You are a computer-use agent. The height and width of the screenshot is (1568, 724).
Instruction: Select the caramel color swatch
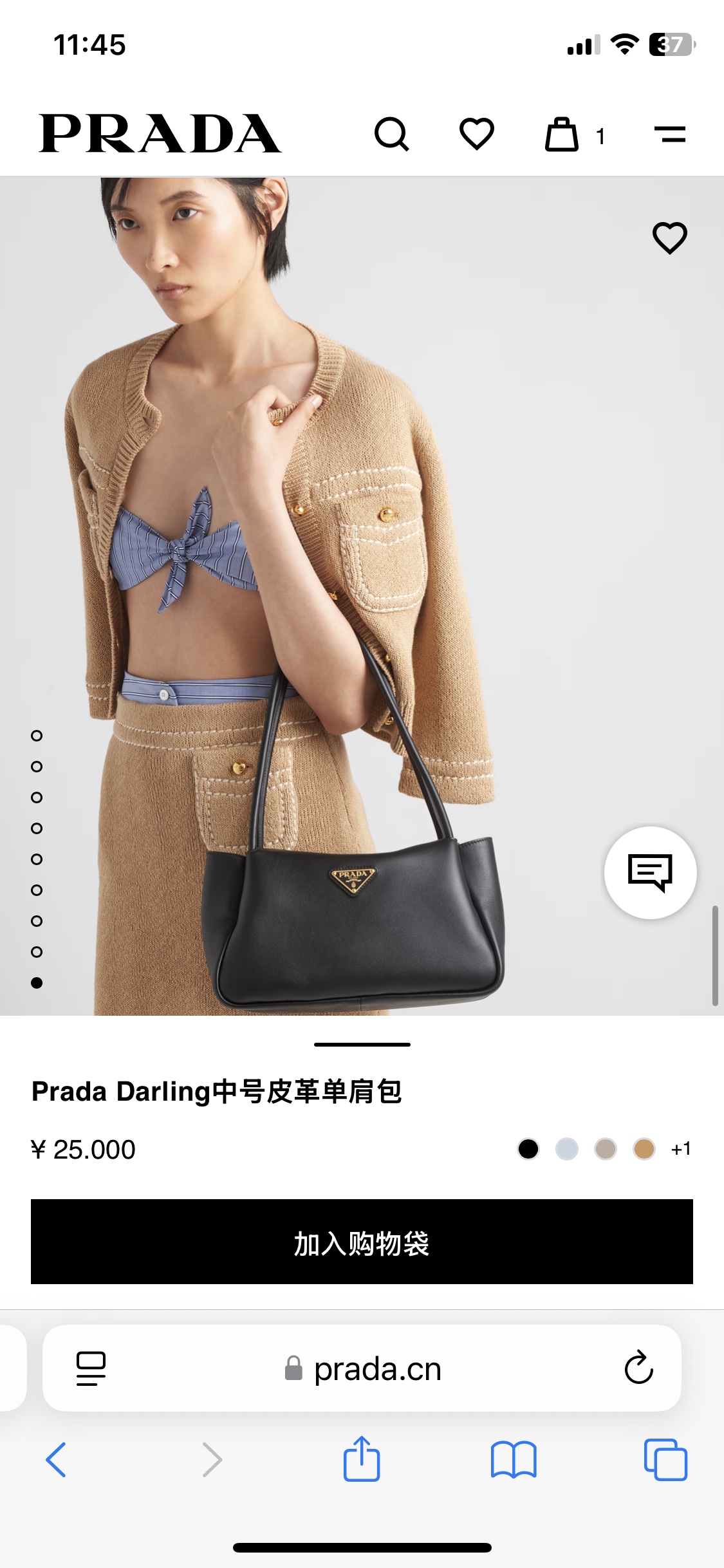[x=644, y=1149]
